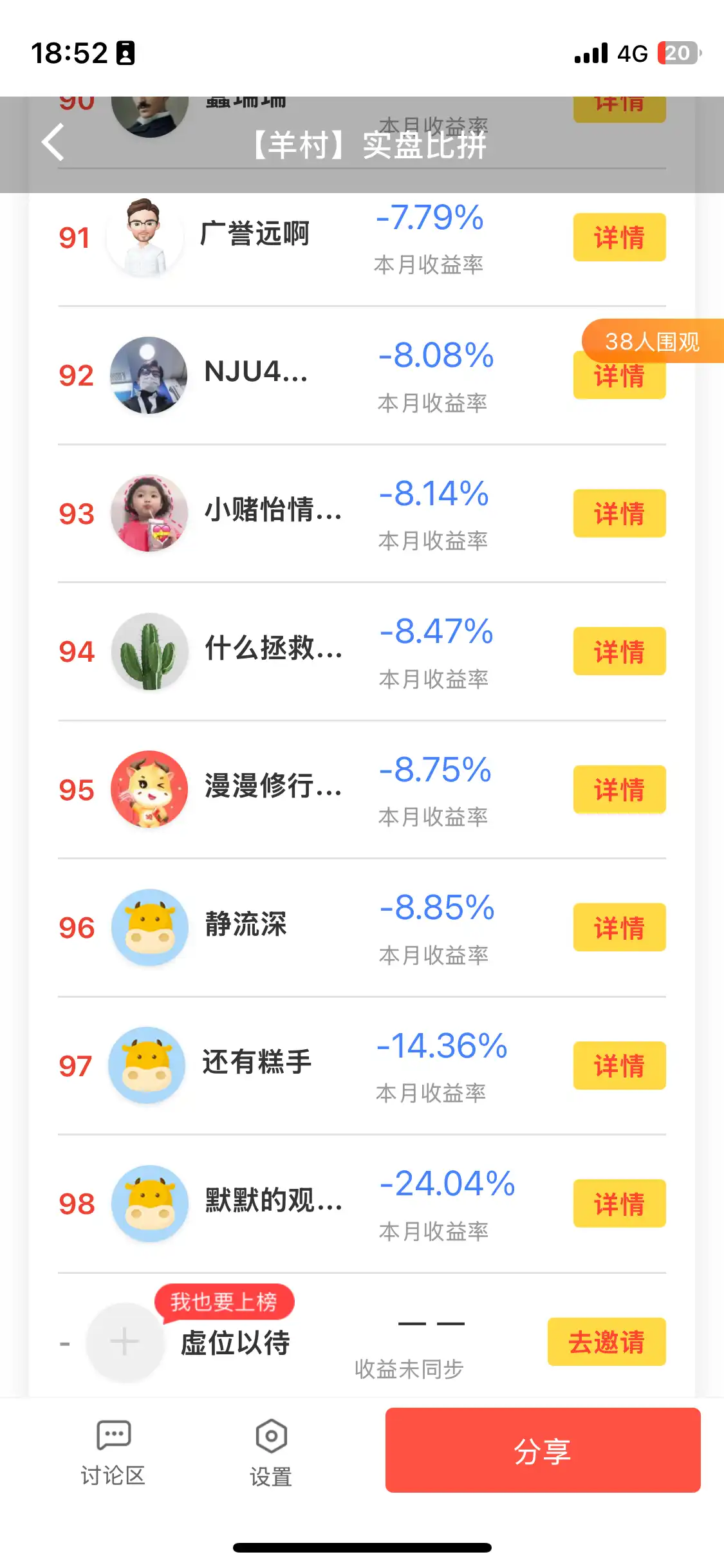This screenshot has height=1568, width=724.
Task: Open 详情 for 还有糕手
Action: click(619, 1066)
